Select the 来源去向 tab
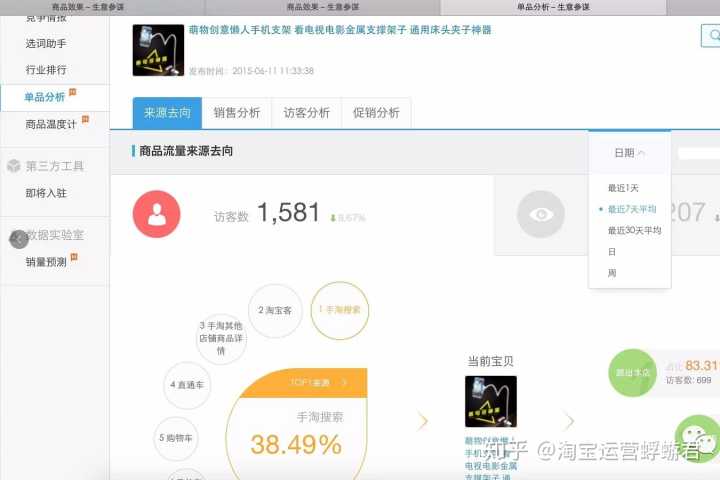720x480 pixels. [x=167, y=113]
